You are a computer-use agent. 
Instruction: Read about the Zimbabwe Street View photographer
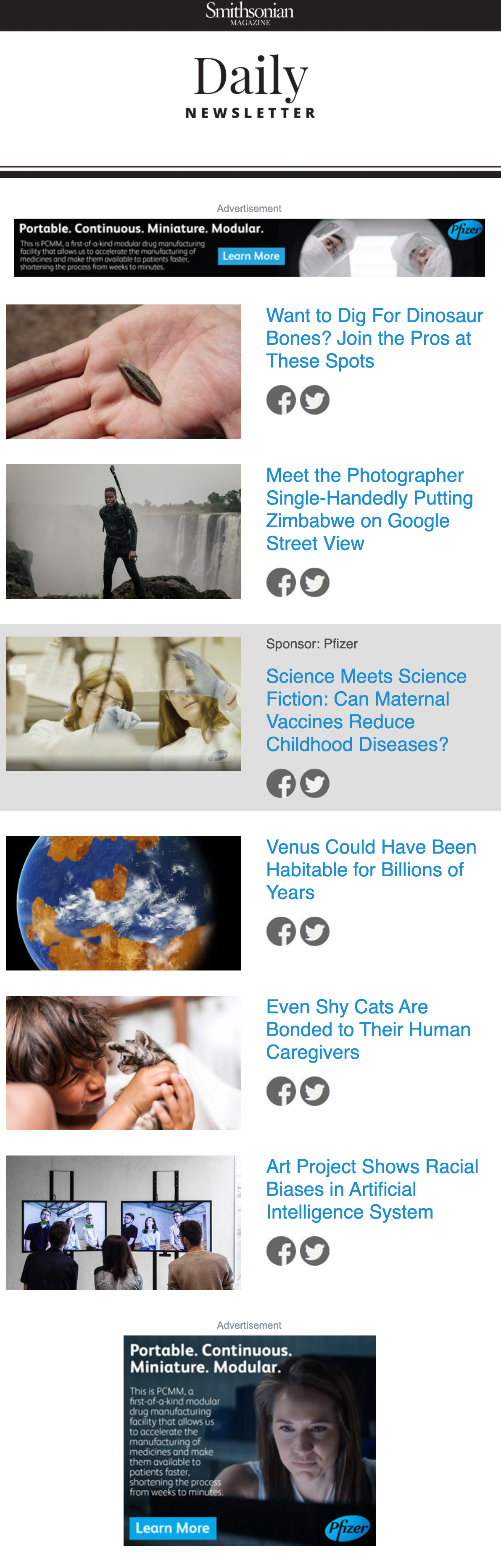point(369,509)
